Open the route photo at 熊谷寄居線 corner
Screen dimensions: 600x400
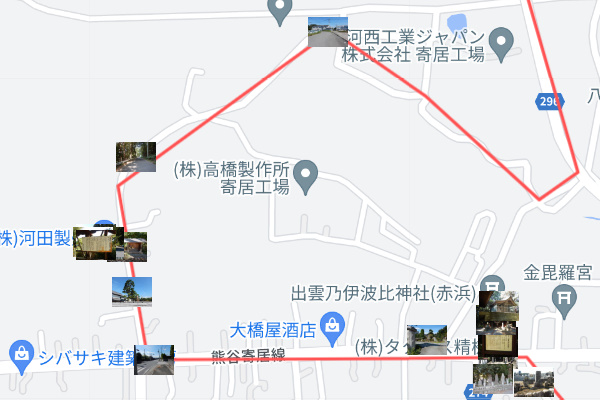pyautogui.click(x=154, y=358)
